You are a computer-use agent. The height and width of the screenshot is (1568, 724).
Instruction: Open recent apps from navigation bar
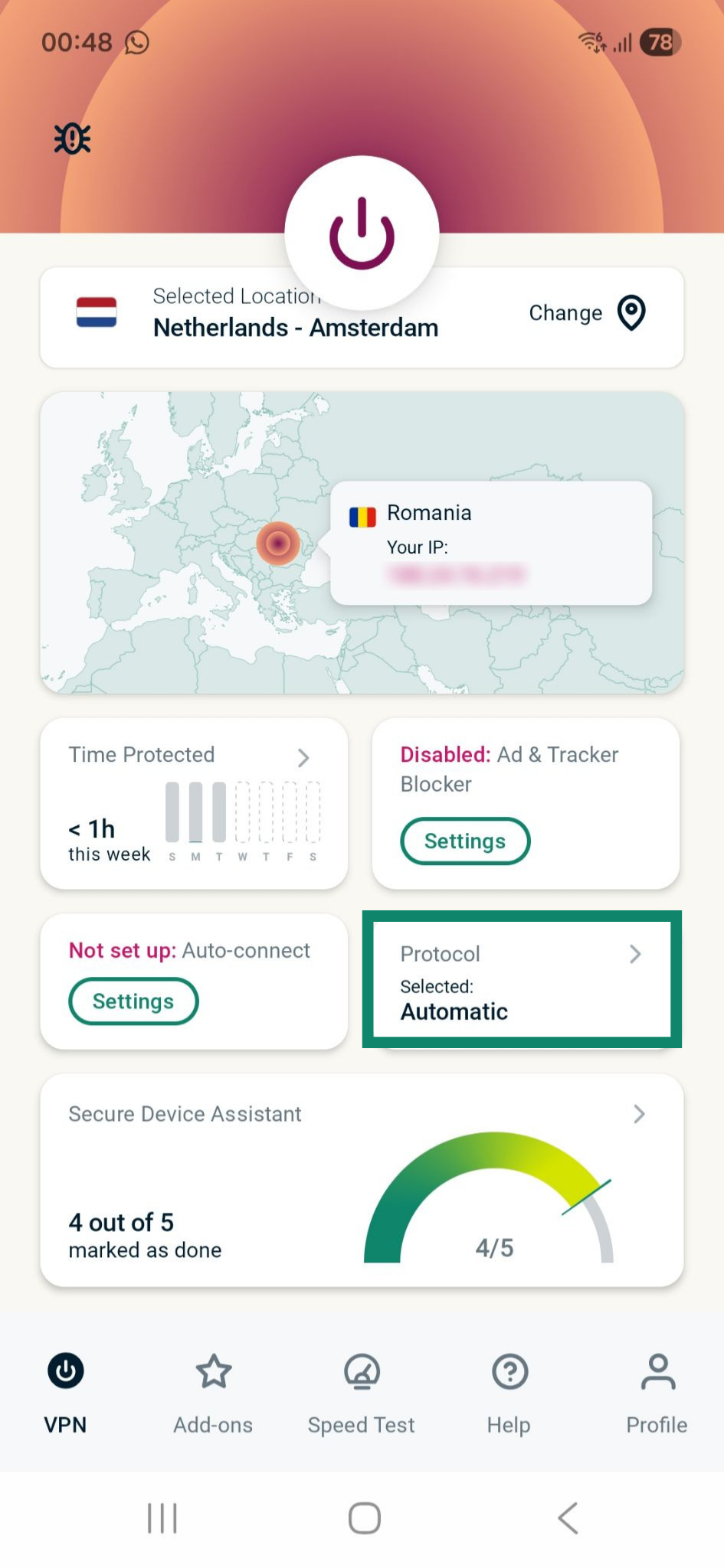click(x=162, y=1517)
